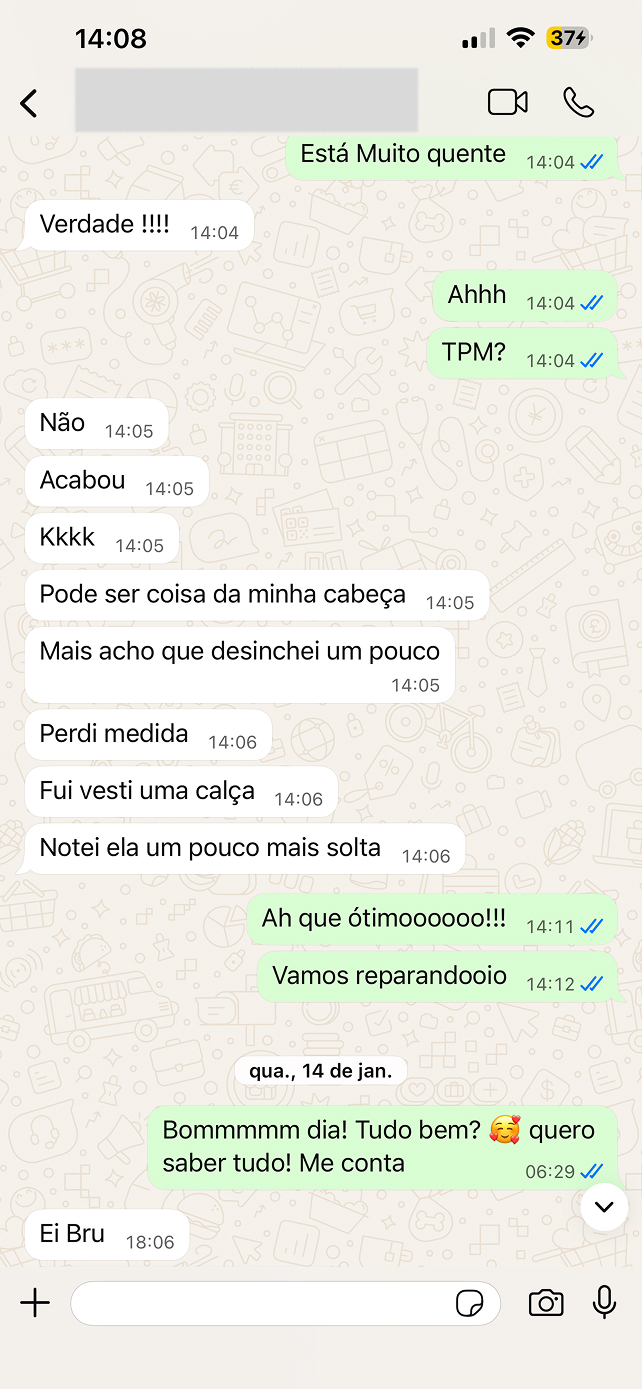Open the sticker picker
Image resolution: width=642 pixels, height=1389 pixels.
tap(469, 1303)
